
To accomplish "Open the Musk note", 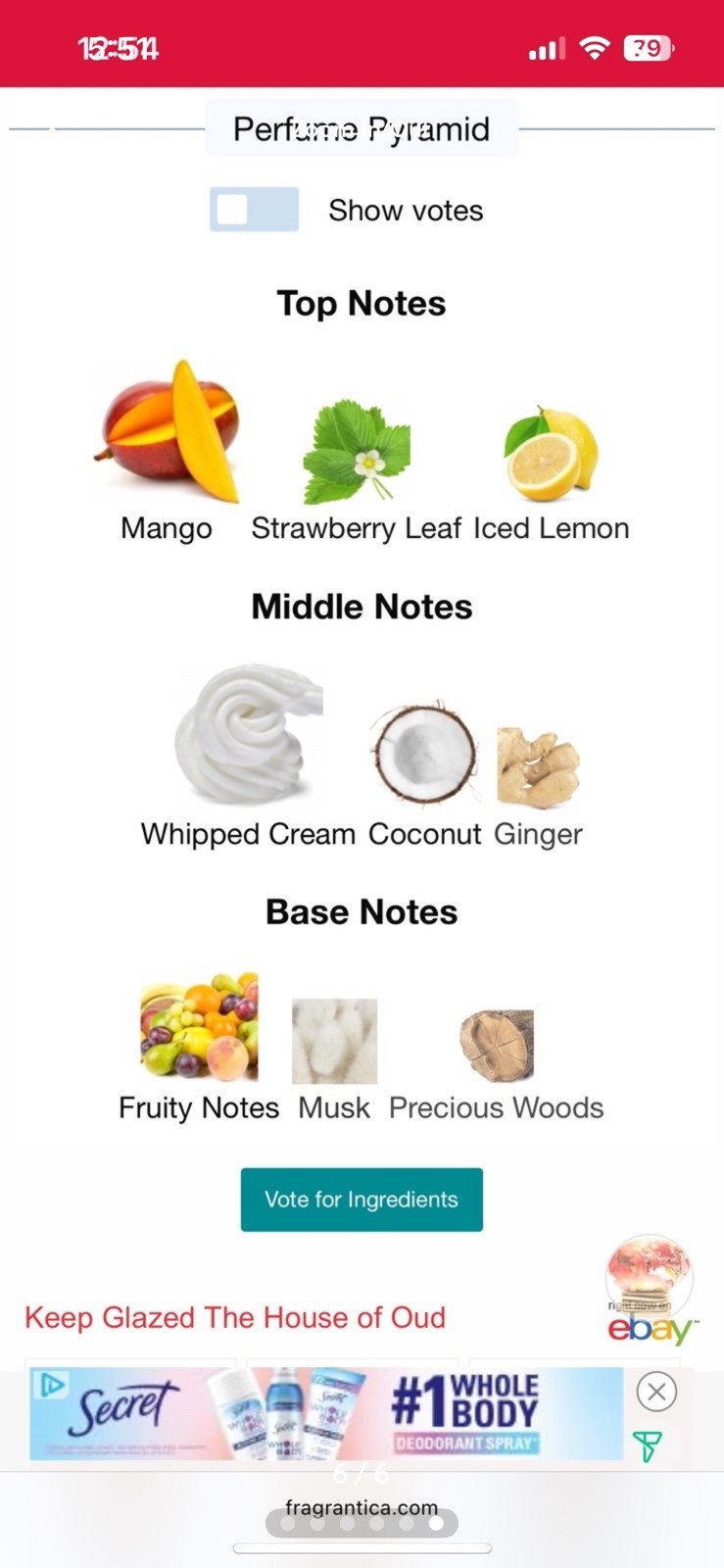I will point(334,1042).
